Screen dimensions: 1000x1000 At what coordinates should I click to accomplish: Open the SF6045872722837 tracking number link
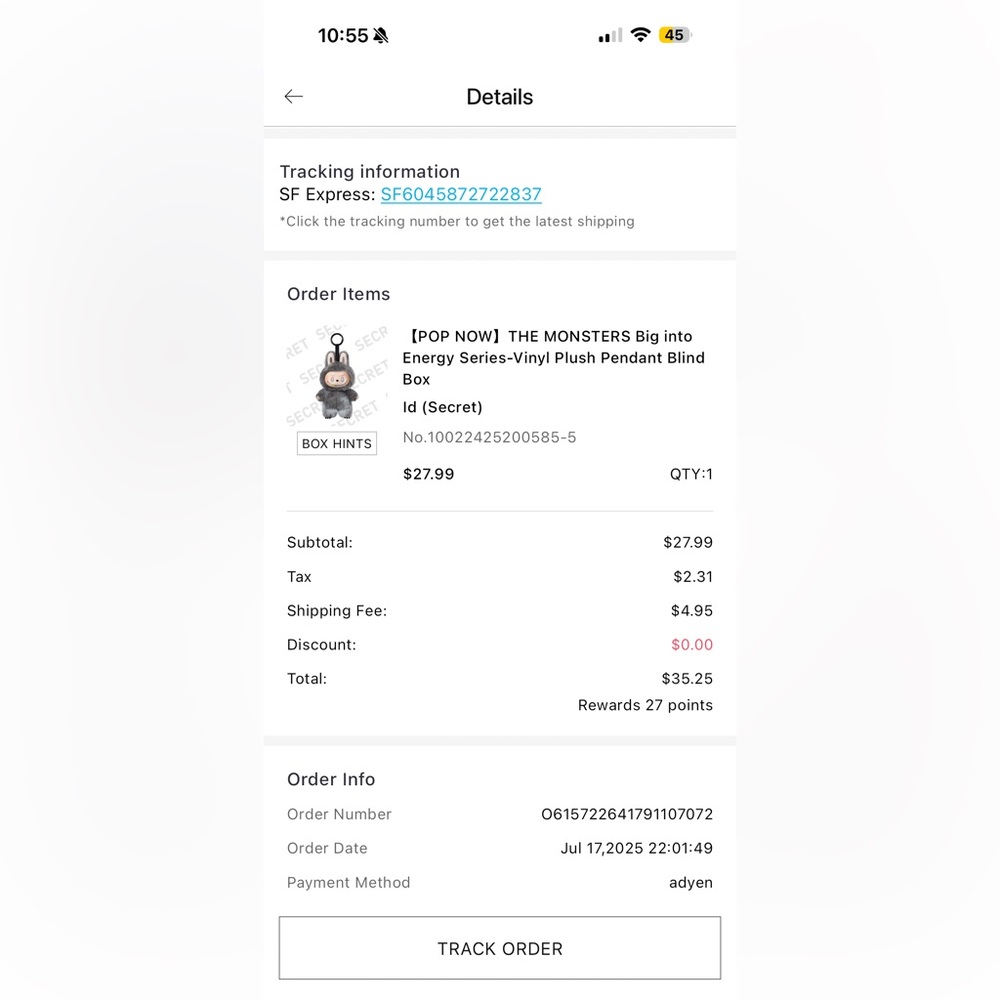click(x=461, y=195)
